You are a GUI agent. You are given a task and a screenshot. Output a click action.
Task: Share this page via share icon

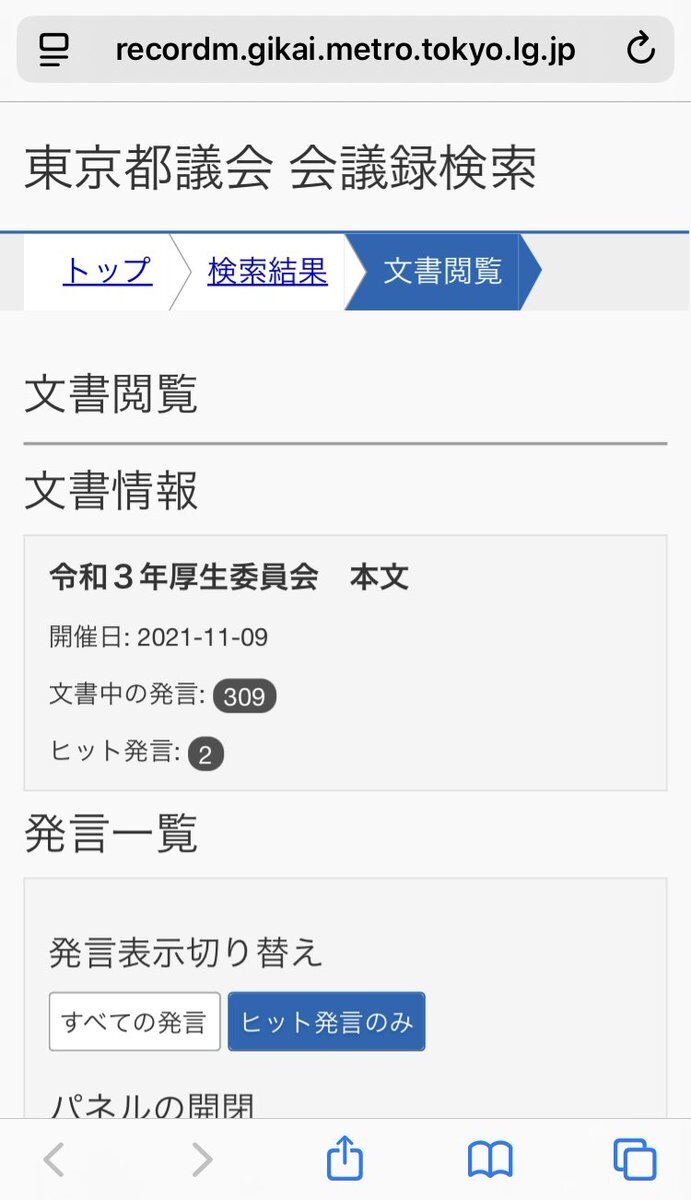coord(345,1159)
